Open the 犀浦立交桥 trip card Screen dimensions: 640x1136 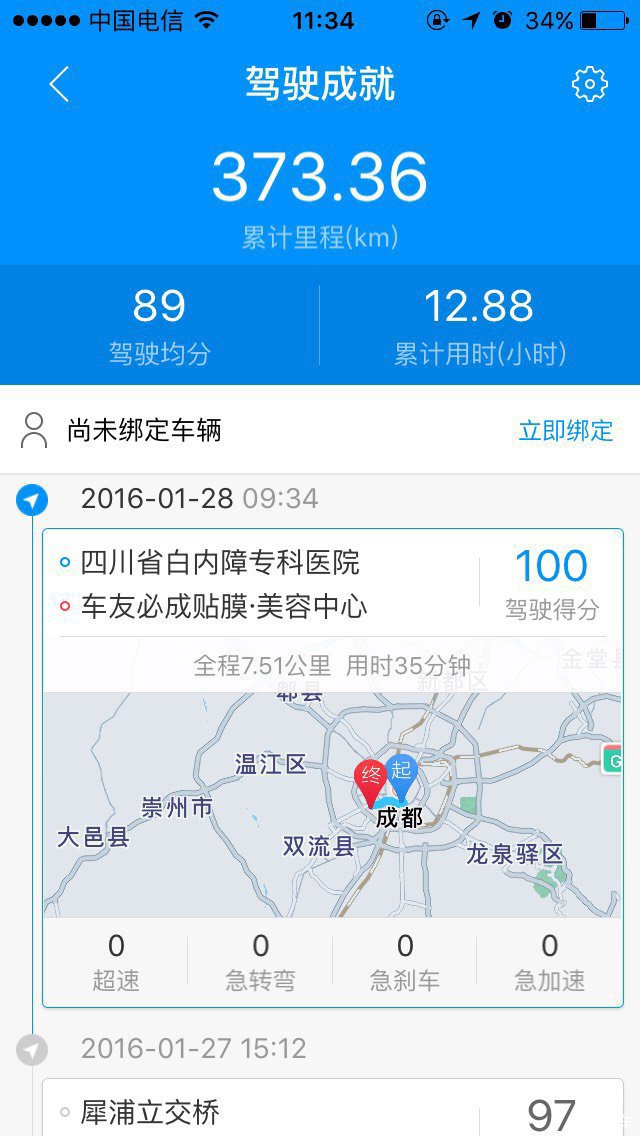point(333,1107)
